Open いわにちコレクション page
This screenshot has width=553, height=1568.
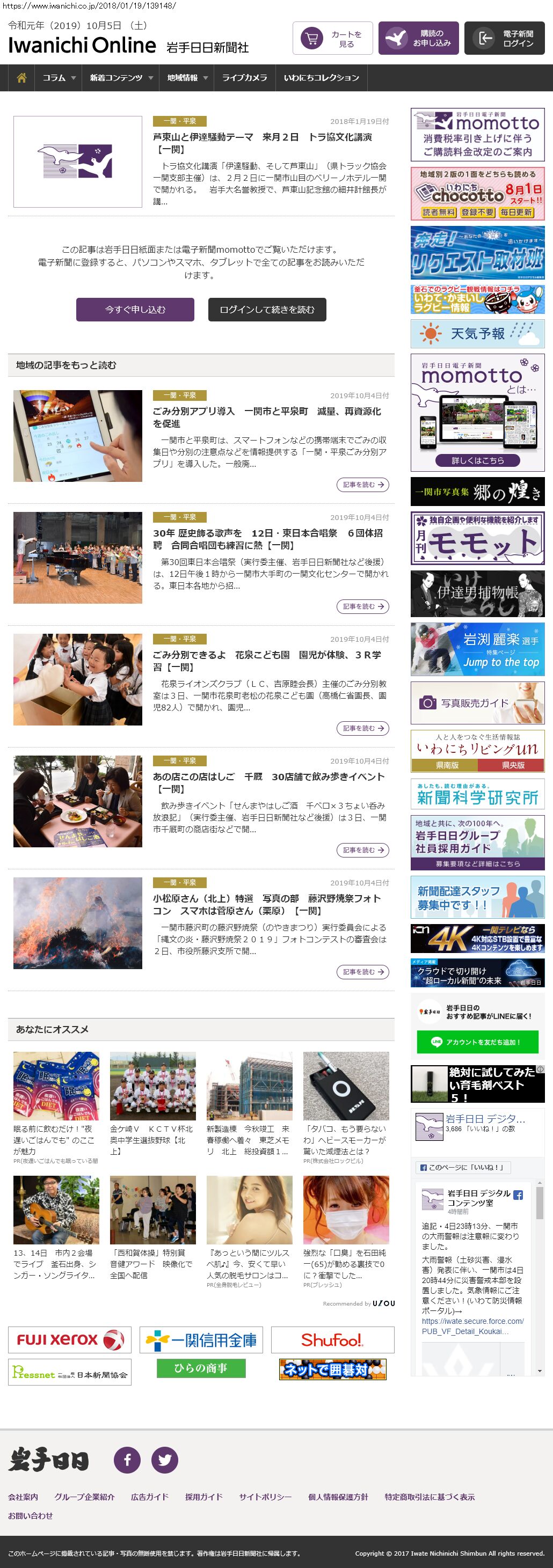click(x=321, y=78)
